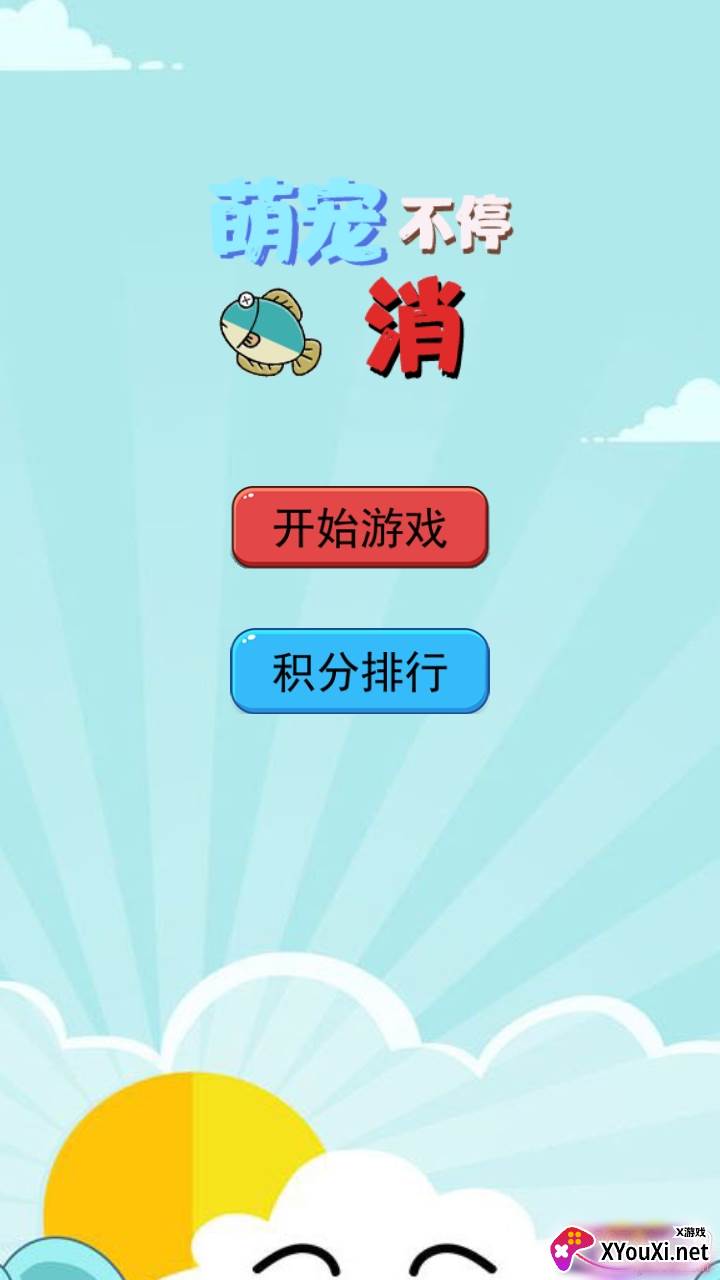Tap the red 开始游戏 button
720x1280 pixels.
click(360, 527)
